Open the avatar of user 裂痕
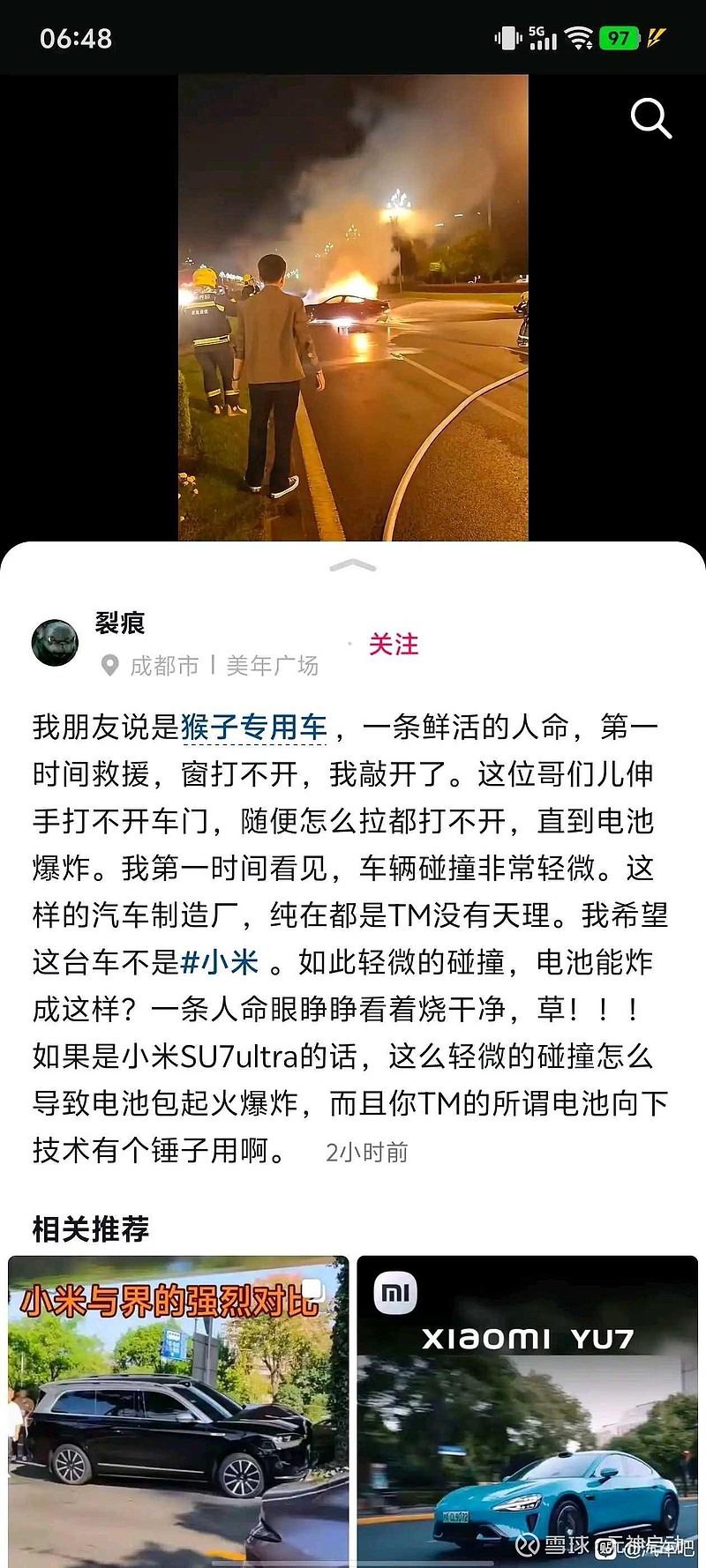Screen dimensions: 706x1568 tap(55, 642)
